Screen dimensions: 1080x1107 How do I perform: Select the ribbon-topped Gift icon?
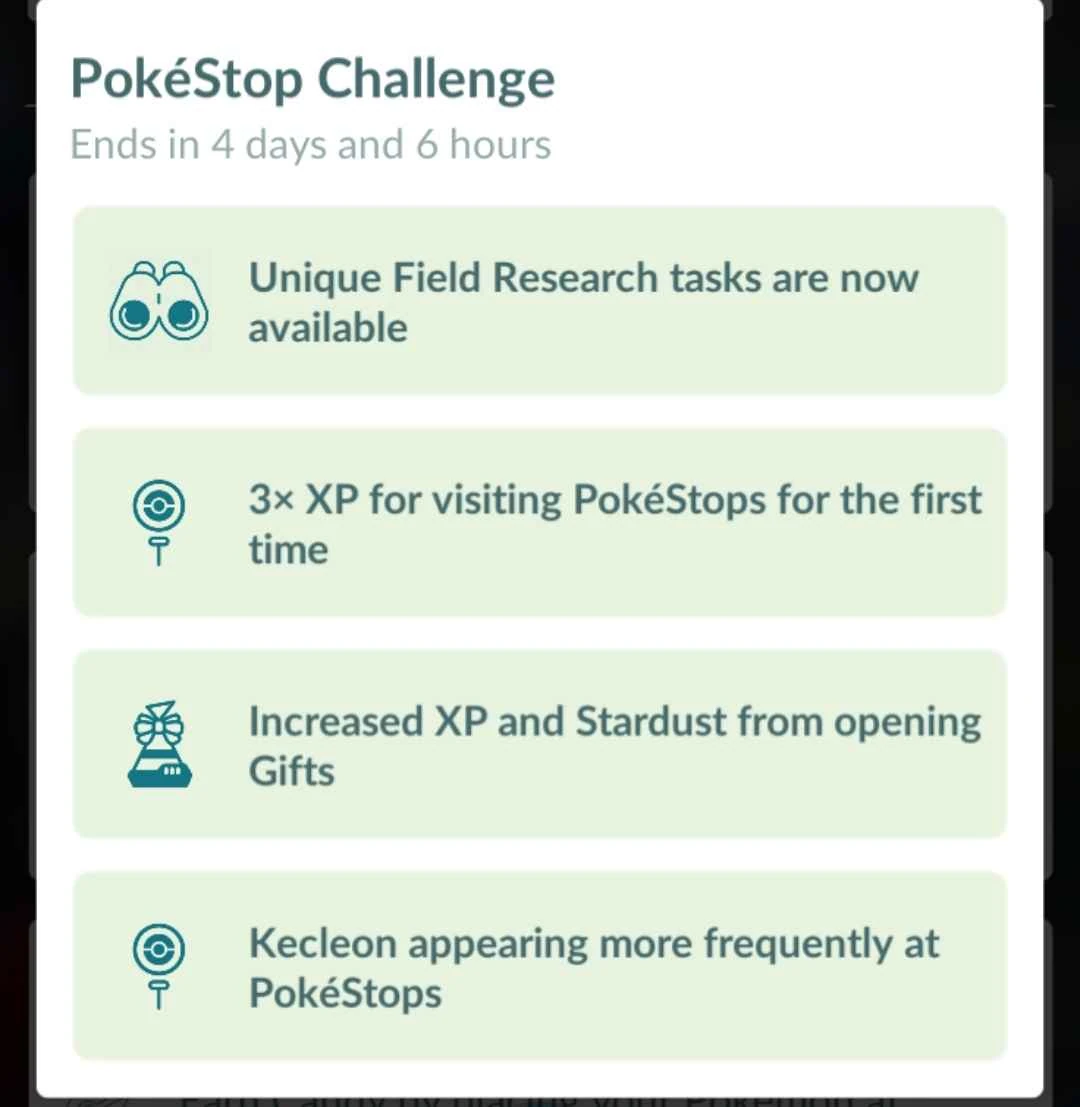(x=158, y=744)
